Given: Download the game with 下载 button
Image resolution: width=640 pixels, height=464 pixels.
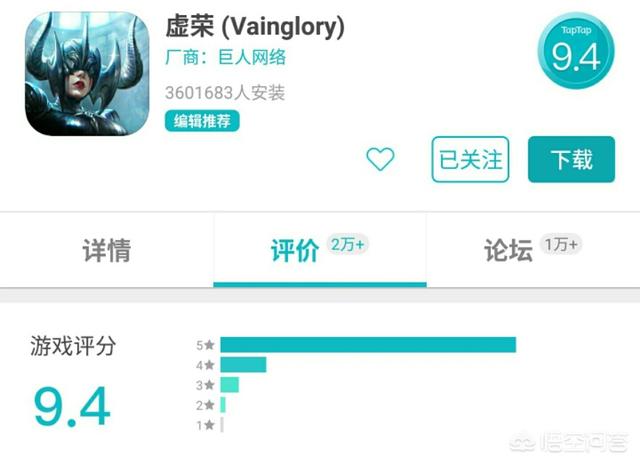Looking at the screenshot, I should click(571, 160).
